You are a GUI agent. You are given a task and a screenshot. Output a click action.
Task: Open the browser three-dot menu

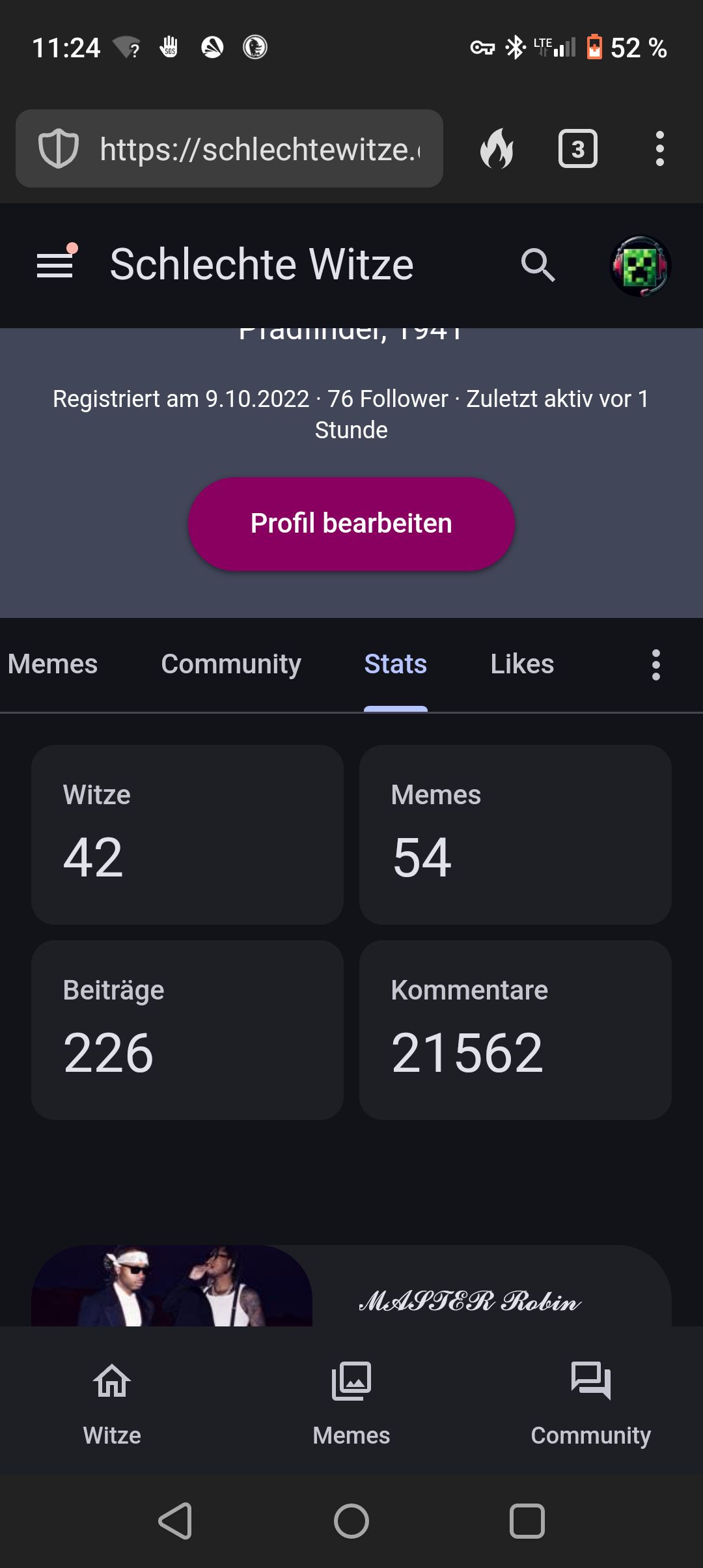point(659,149)
